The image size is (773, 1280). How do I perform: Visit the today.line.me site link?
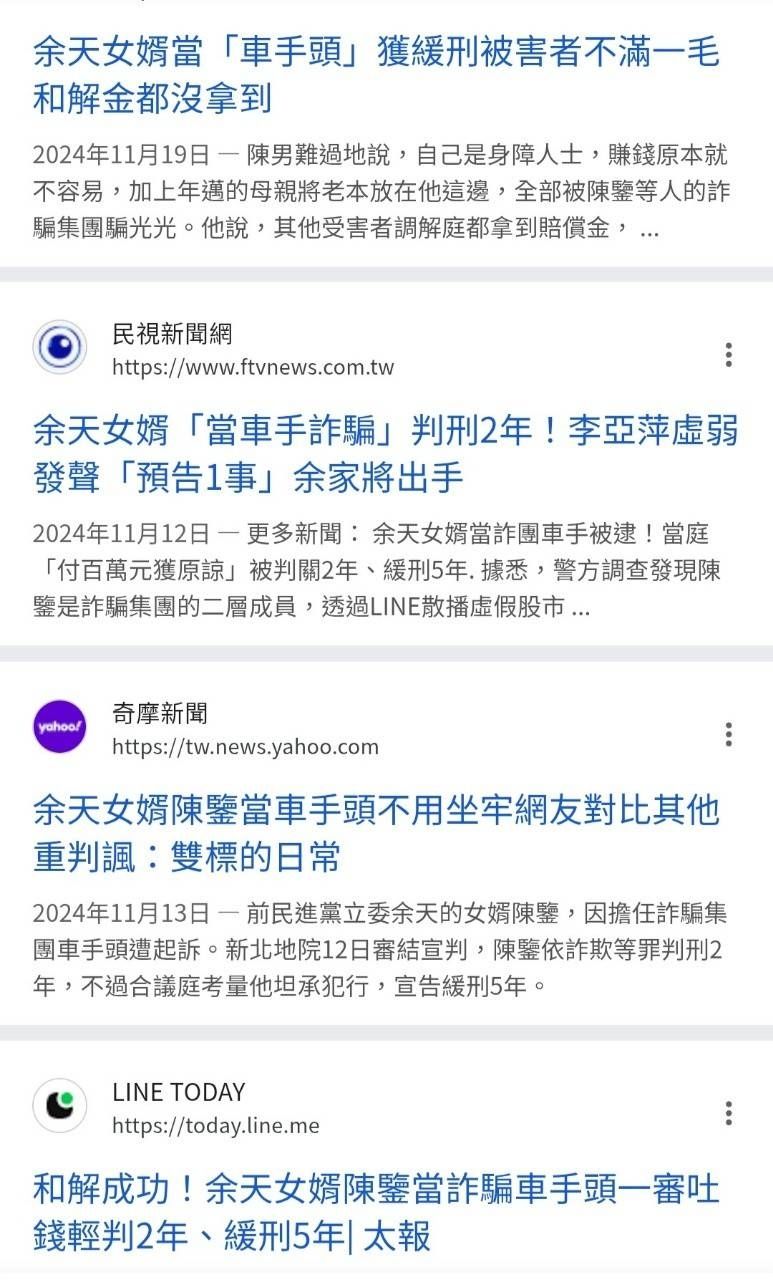click(x=216, y=1126)
